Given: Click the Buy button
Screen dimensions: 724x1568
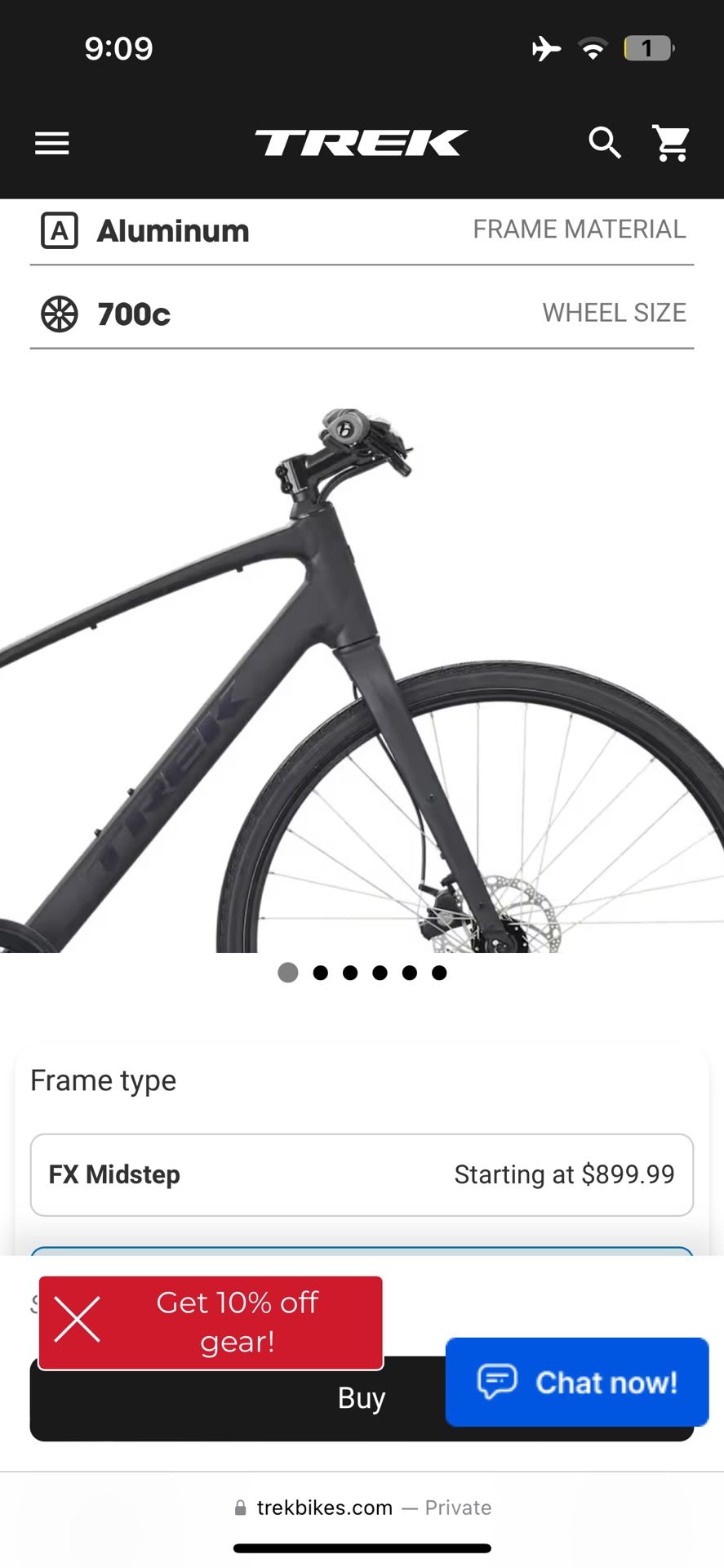Looking at the screenshot, I should [x=360, y=1397].
